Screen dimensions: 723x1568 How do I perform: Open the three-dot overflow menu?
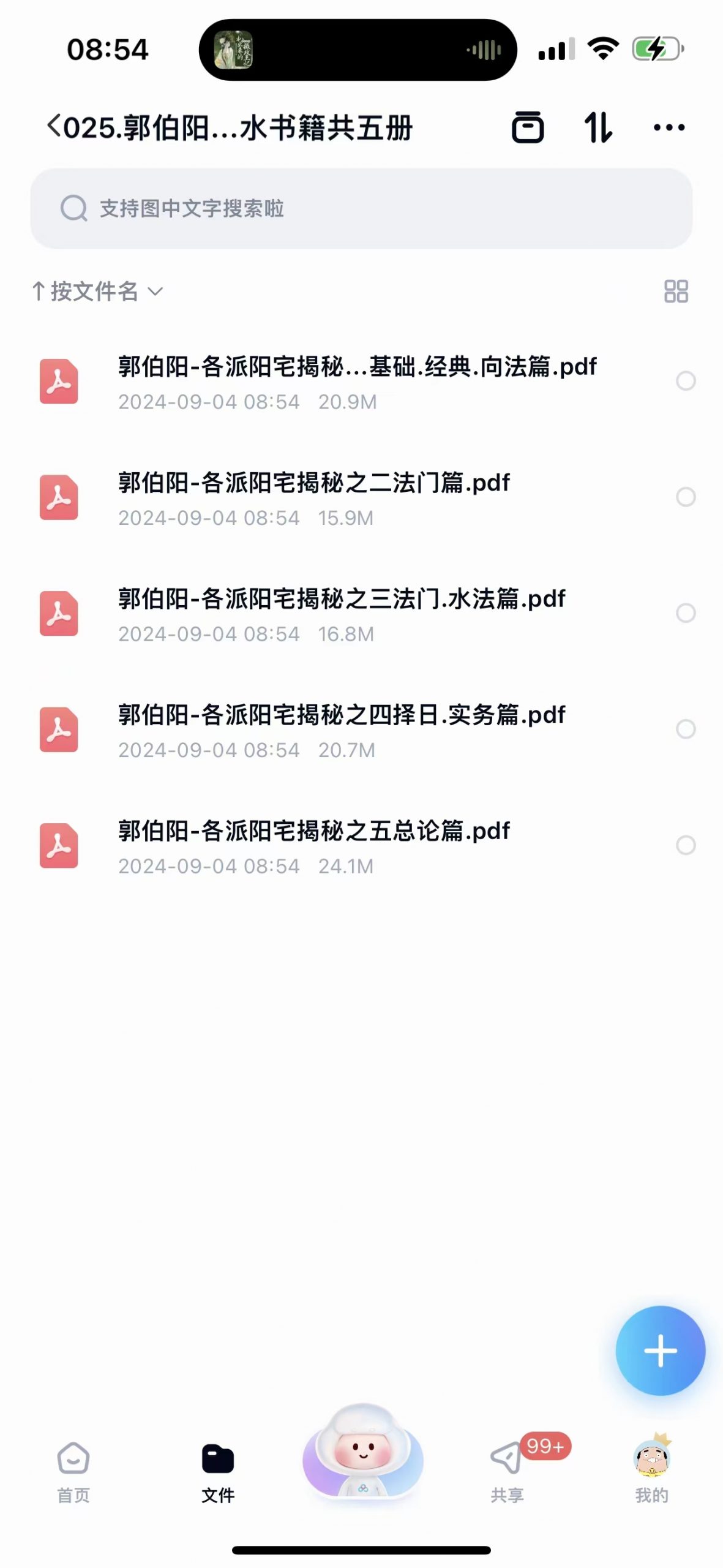(x=669, y=127)
